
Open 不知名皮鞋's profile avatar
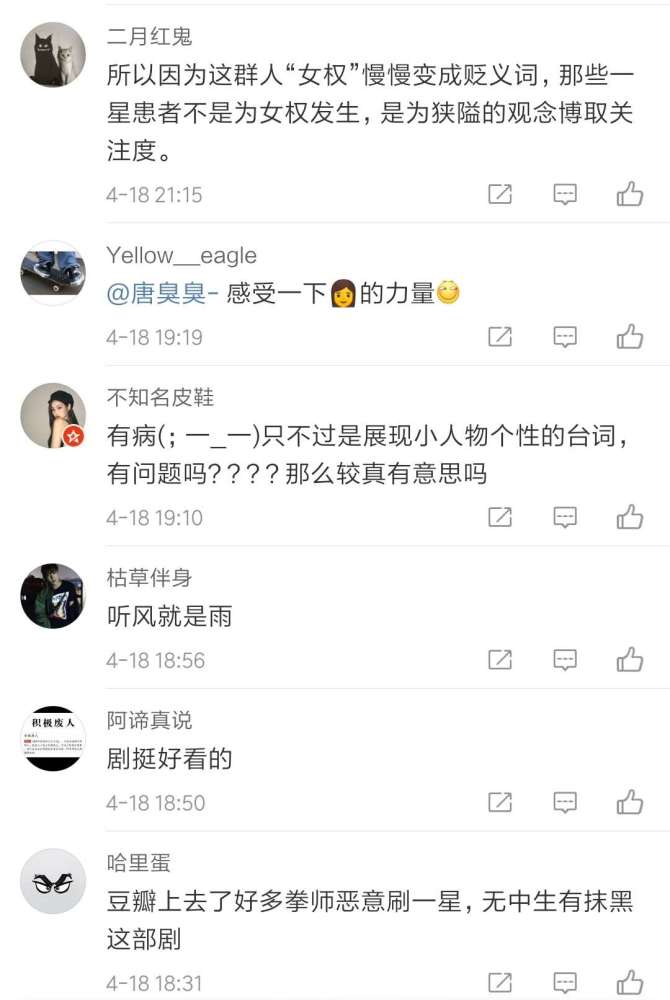pos(53,415)
